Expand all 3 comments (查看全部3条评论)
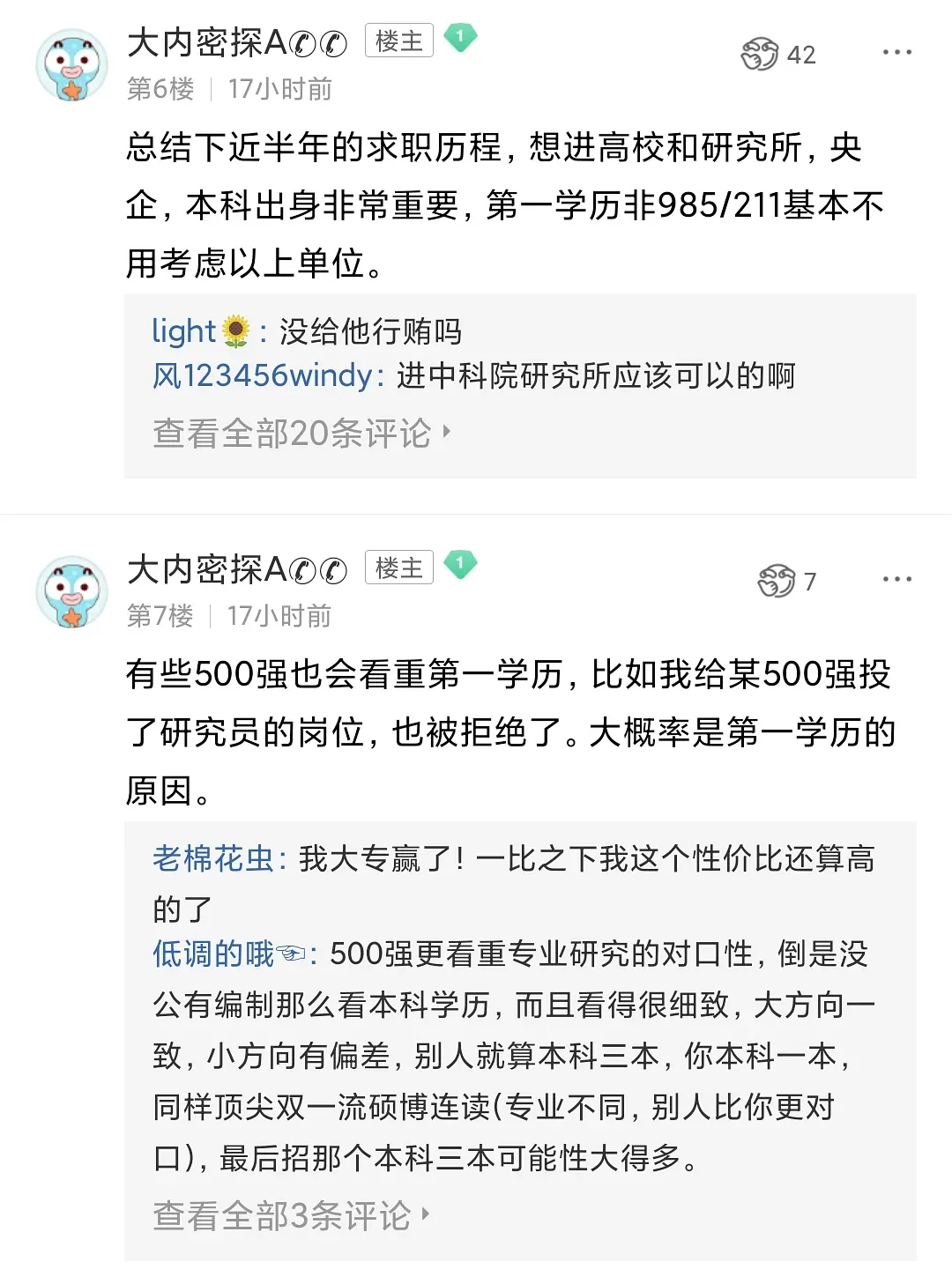The width and height of the screenshot is (952, 1284). coord(291,1216)
